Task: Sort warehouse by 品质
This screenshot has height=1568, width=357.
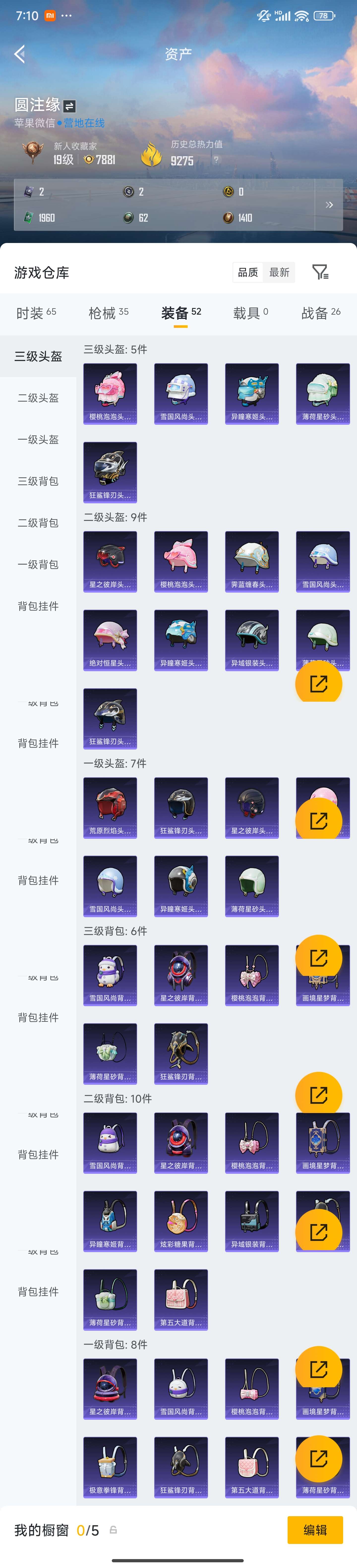Action: (x=247, y=272)
